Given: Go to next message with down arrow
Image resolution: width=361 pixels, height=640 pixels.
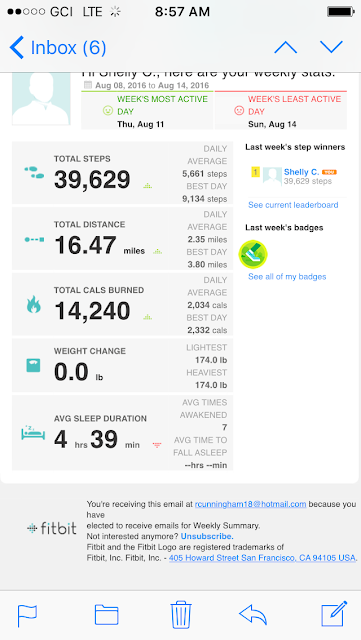Looking at the screenshot, I should [331, 47].
